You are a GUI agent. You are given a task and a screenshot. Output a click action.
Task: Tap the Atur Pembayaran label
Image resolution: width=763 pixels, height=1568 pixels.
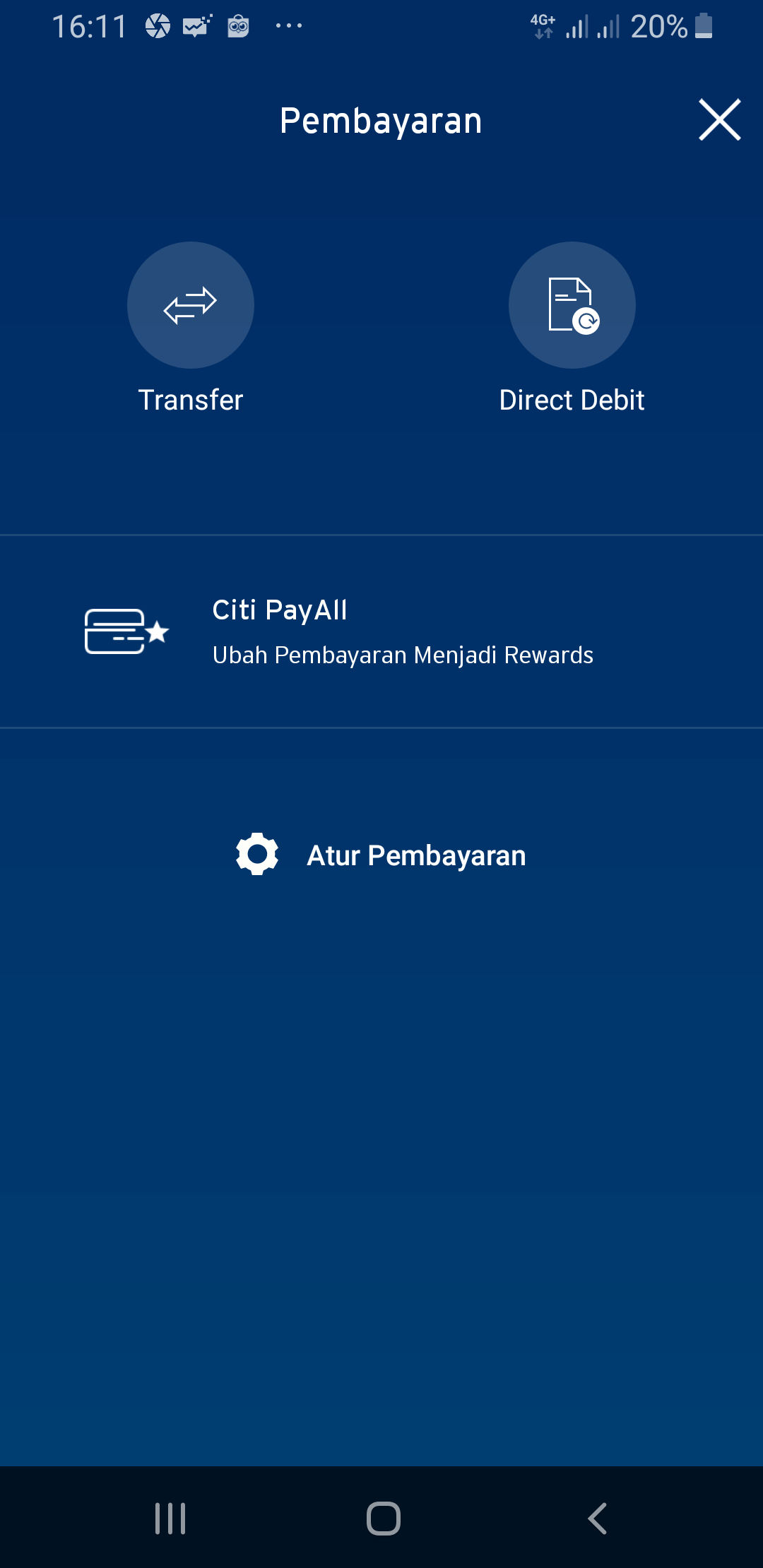point(416,854)
